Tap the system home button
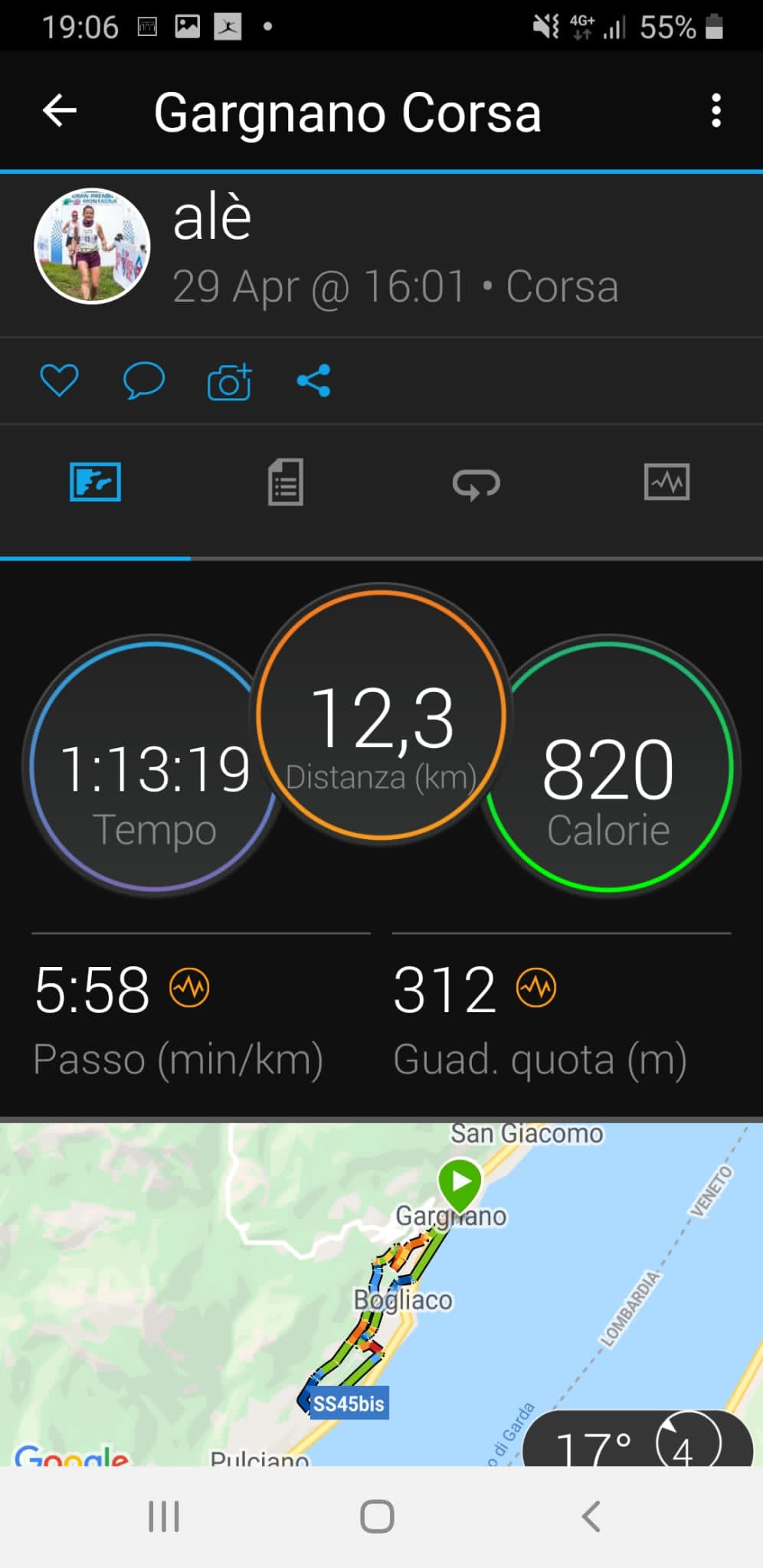This screenshot has width=763, height=1568. click(x=377, y=1516)
